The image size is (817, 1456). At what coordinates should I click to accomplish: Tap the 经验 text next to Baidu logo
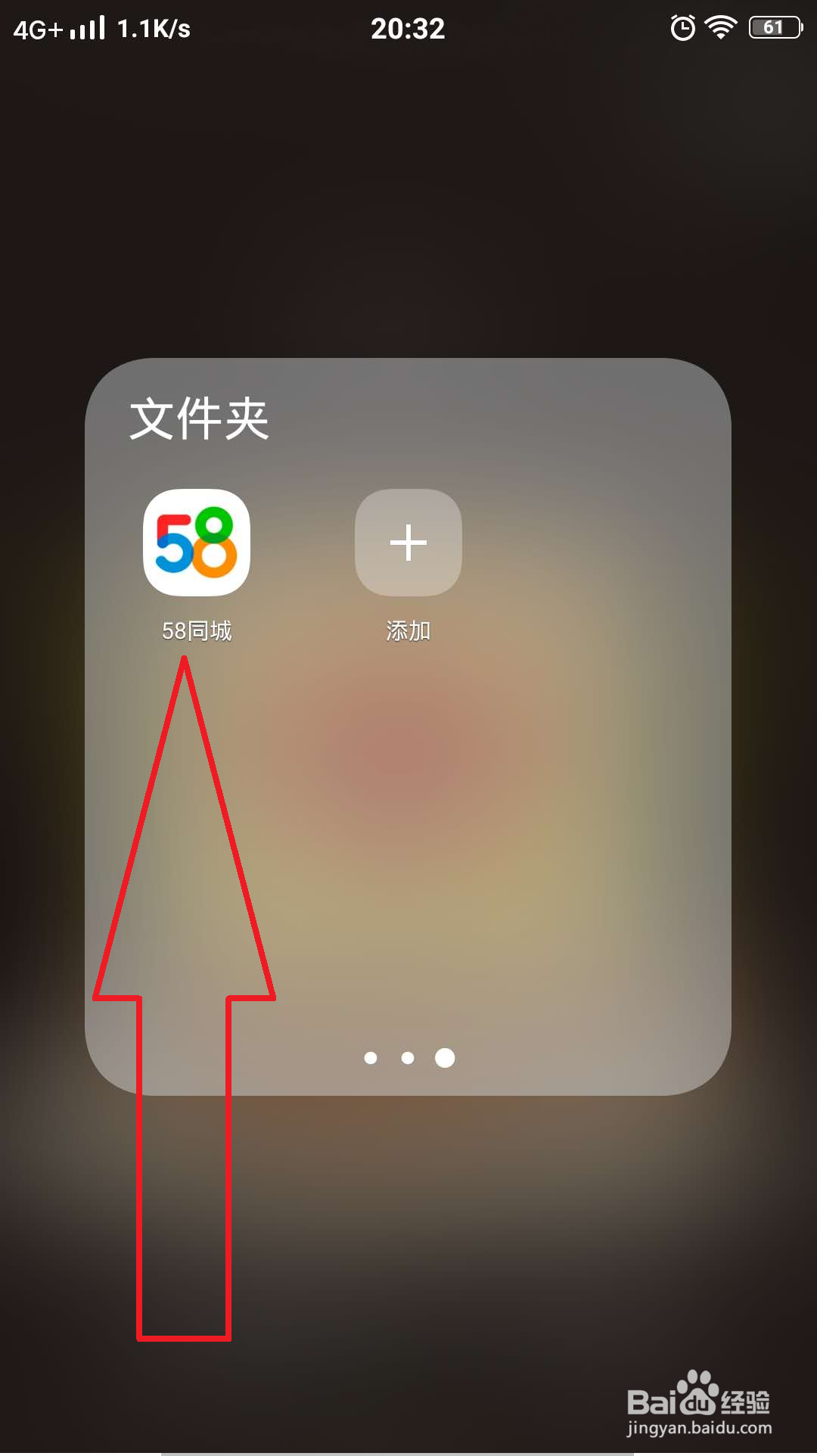pos(747,1400)
